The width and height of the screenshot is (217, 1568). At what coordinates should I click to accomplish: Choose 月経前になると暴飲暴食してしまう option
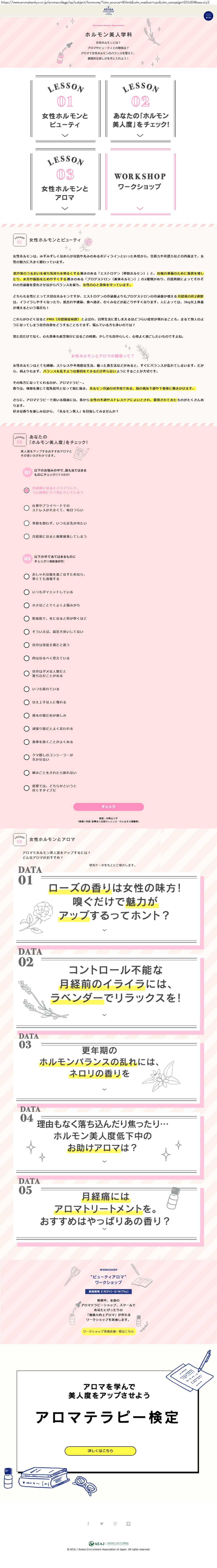27,536
